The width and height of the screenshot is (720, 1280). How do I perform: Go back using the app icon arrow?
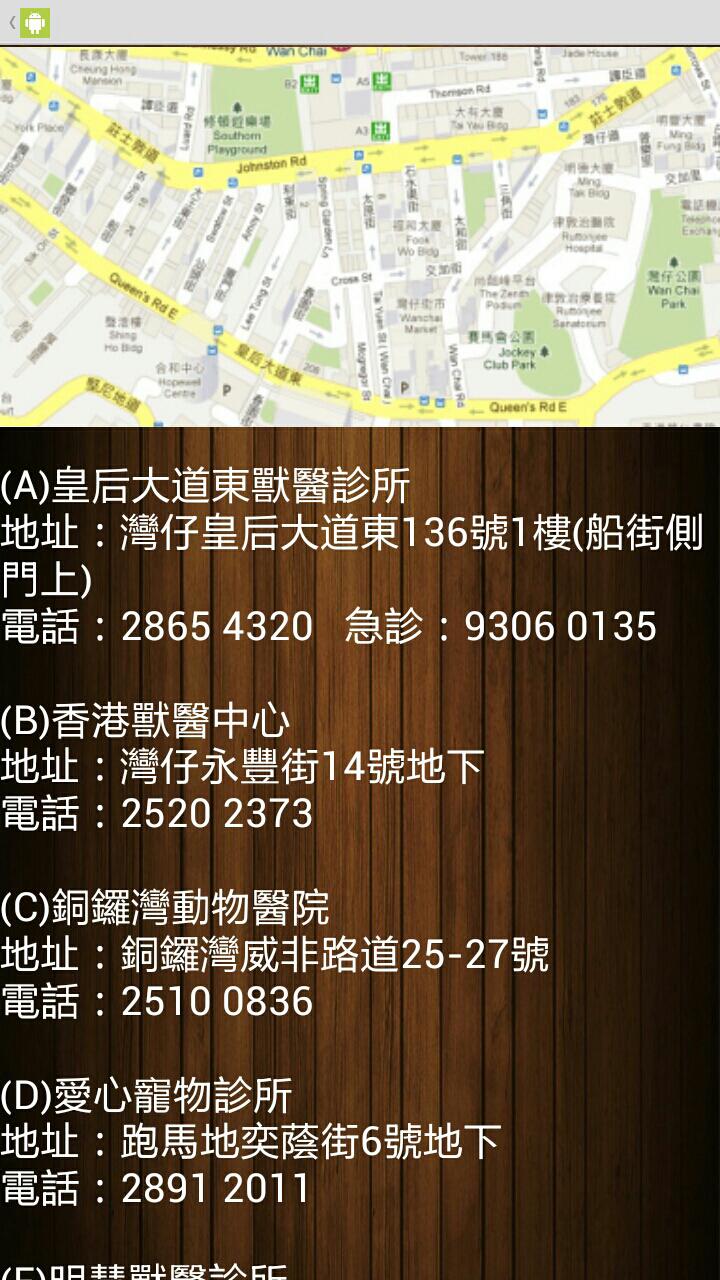click(x=27, y=22)
